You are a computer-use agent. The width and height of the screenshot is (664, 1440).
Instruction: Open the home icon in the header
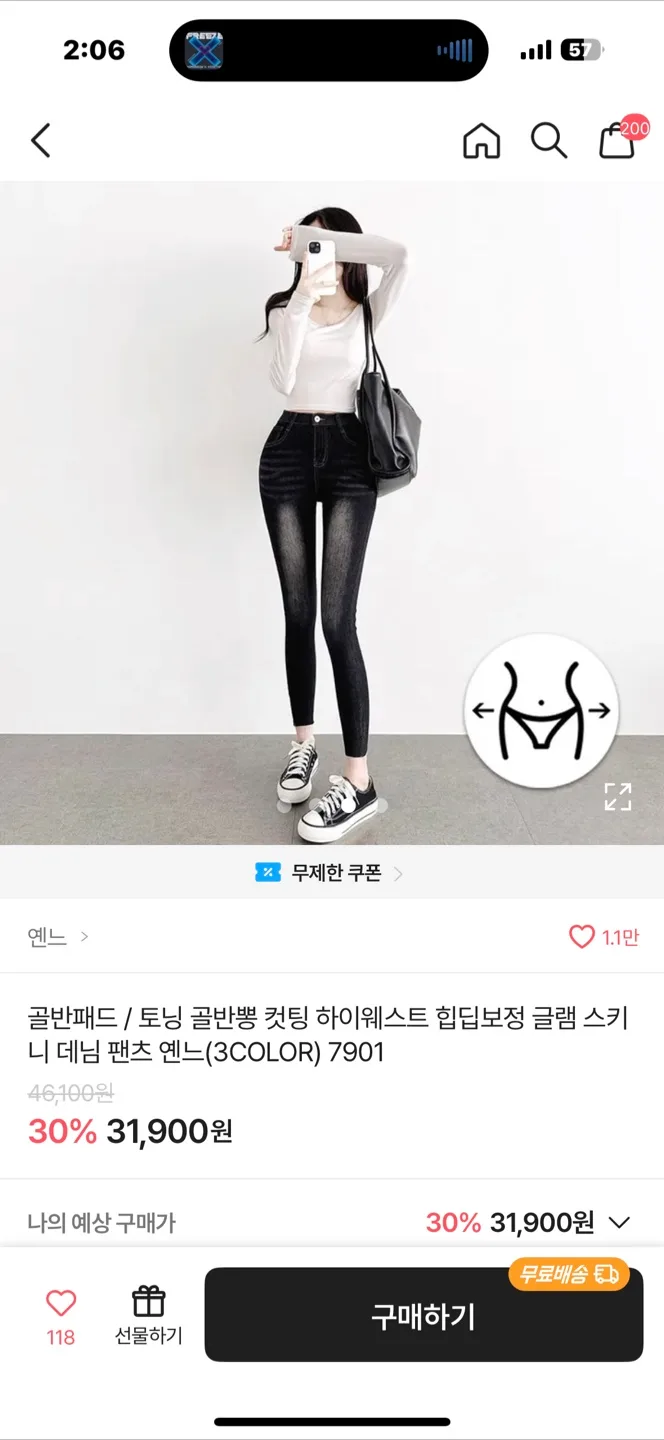tap(481, 141)
